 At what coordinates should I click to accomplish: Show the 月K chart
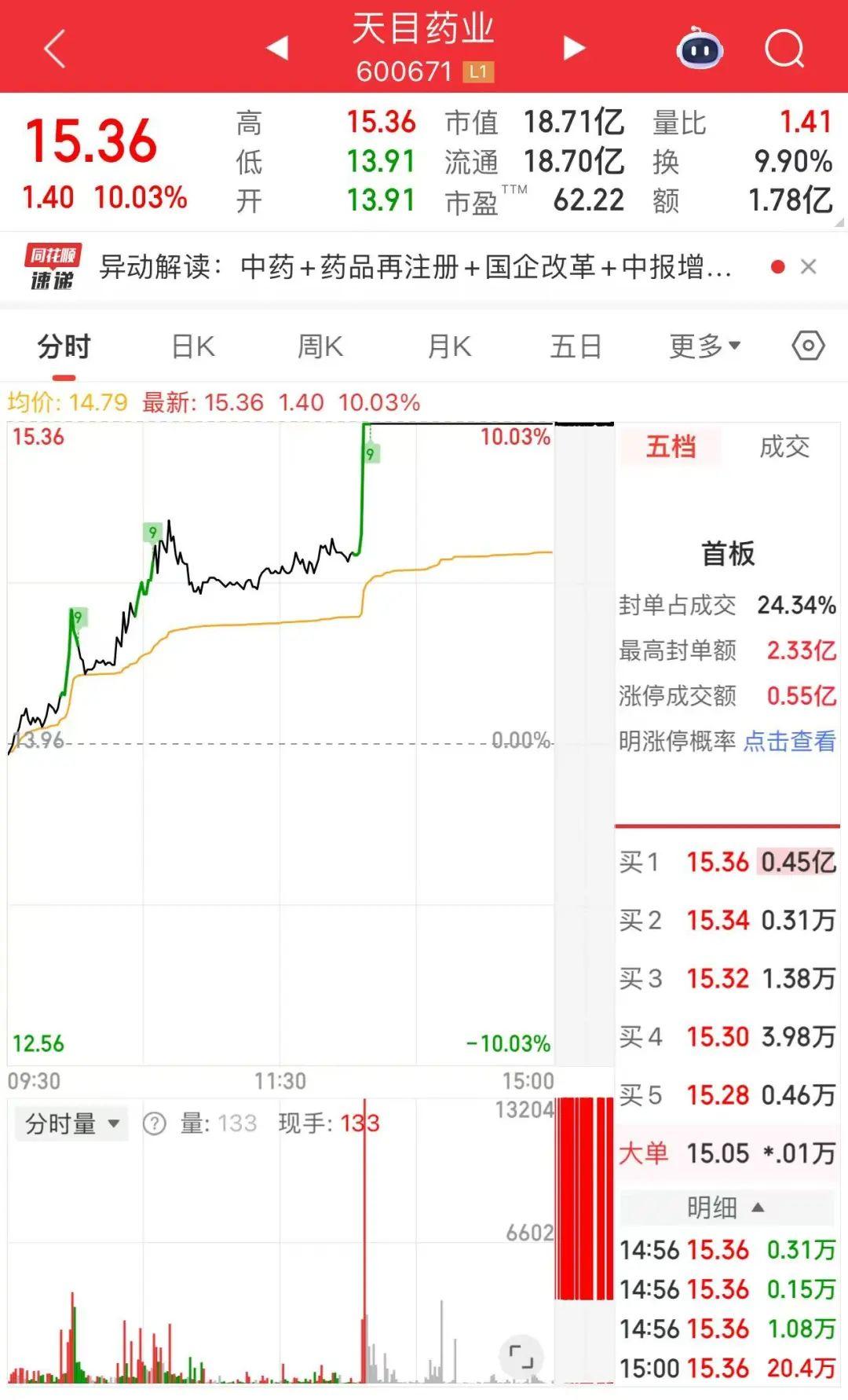click(448, 346)
